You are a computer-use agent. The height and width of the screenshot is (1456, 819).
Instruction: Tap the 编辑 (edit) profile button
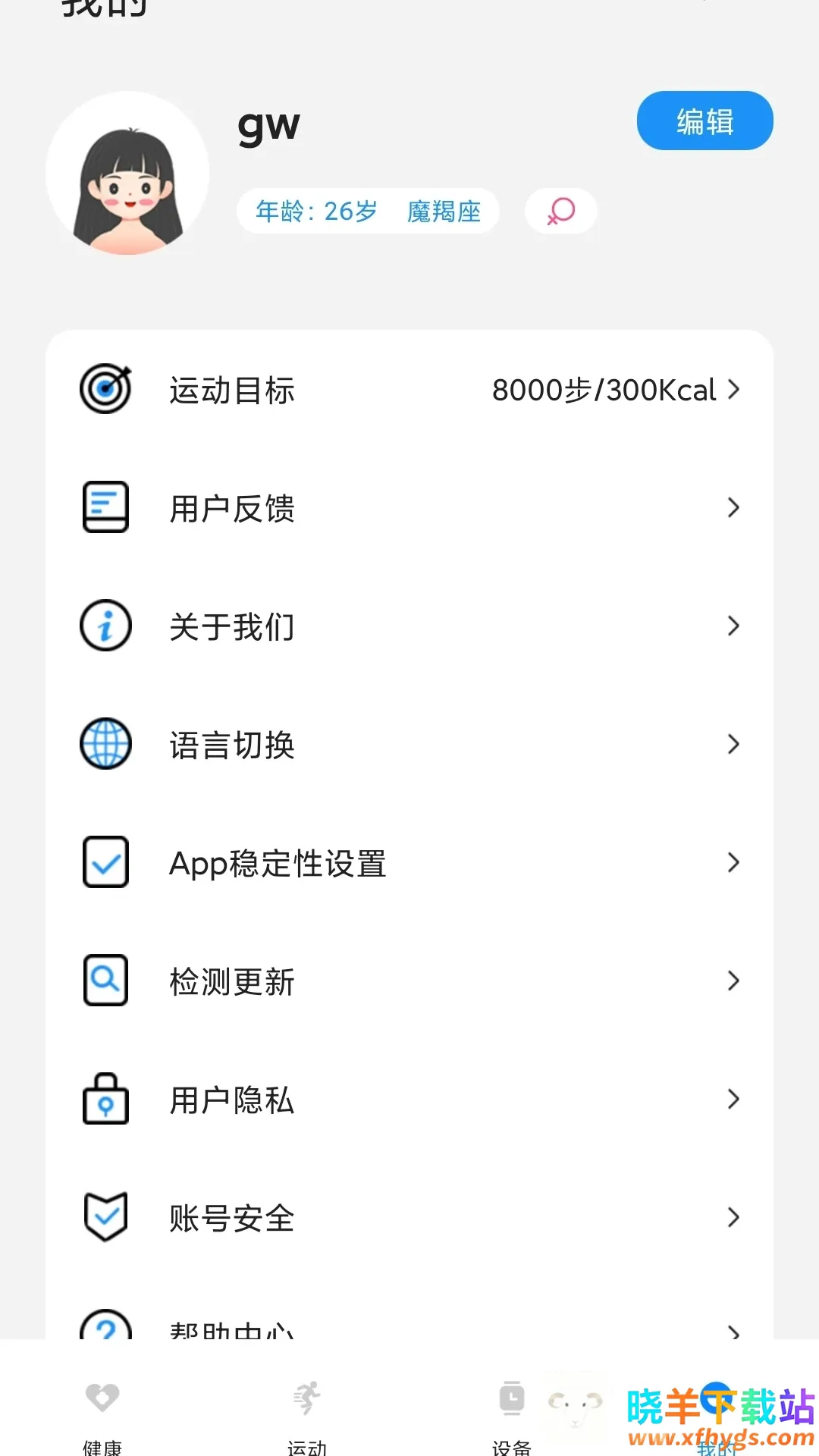(704, 121)
